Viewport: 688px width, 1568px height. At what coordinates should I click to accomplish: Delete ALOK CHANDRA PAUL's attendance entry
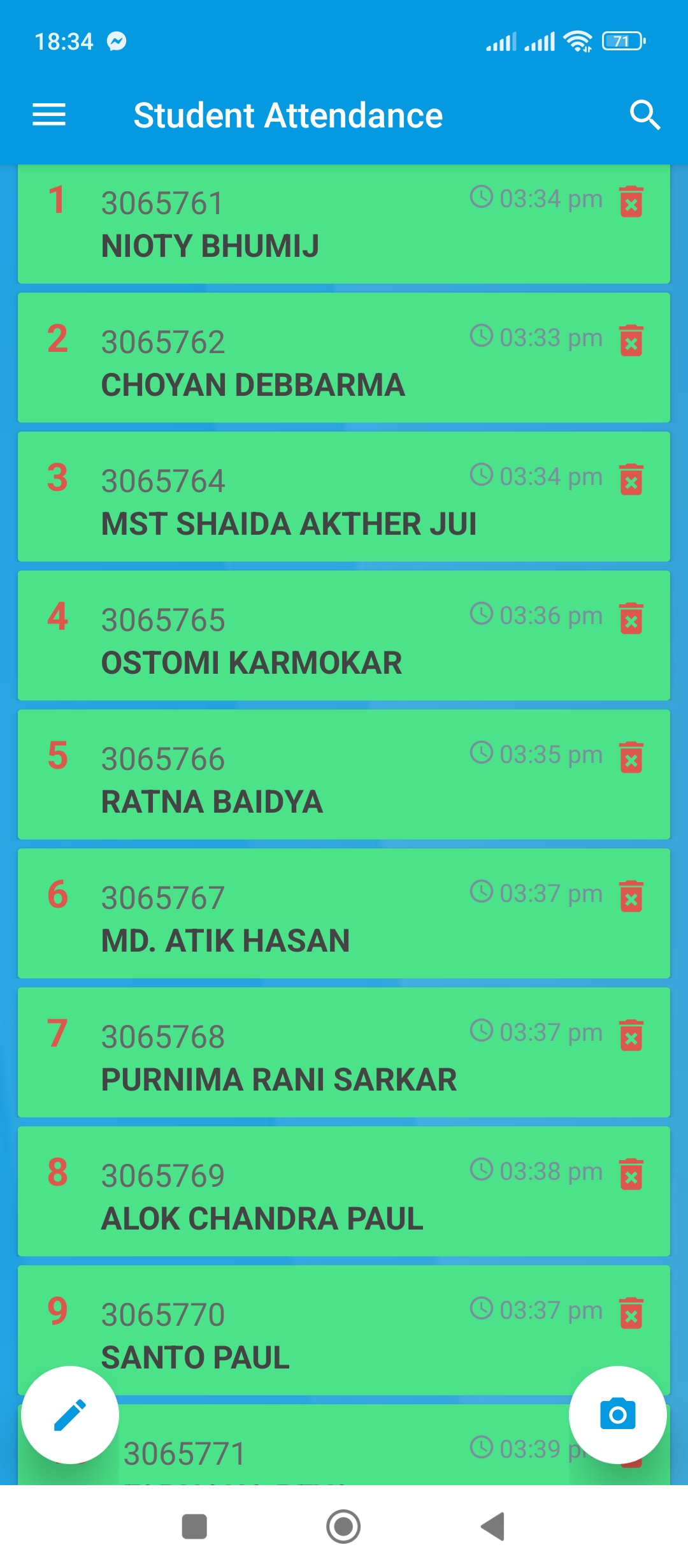[631, 1174]
